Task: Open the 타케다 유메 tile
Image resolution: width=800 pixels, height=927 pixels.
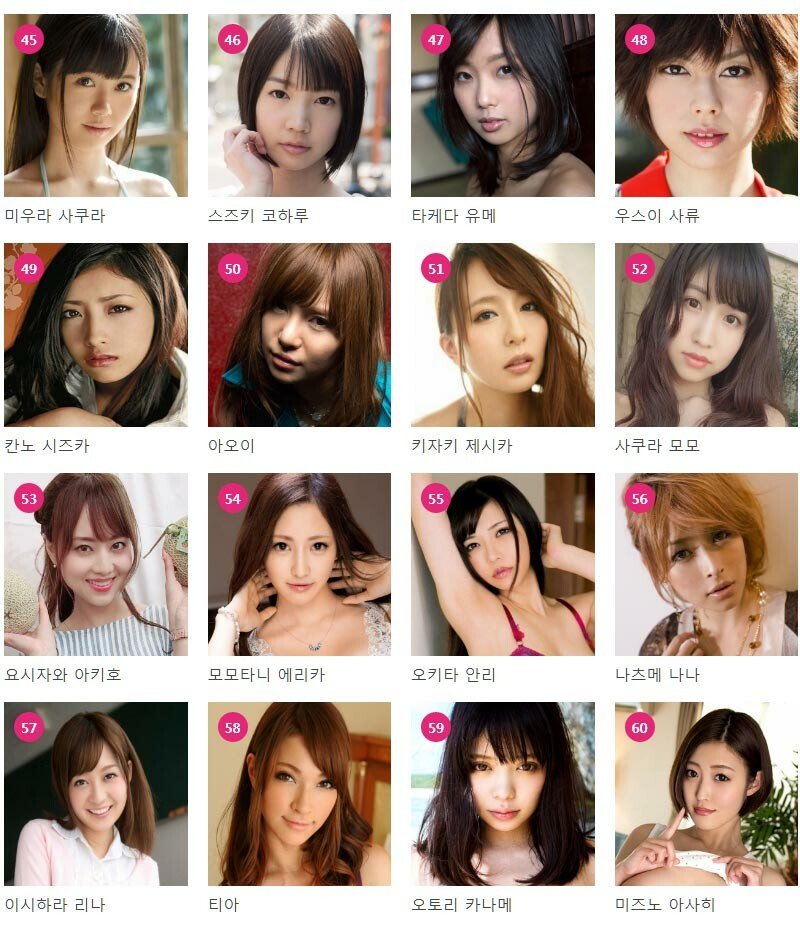Action: (502, 105)
